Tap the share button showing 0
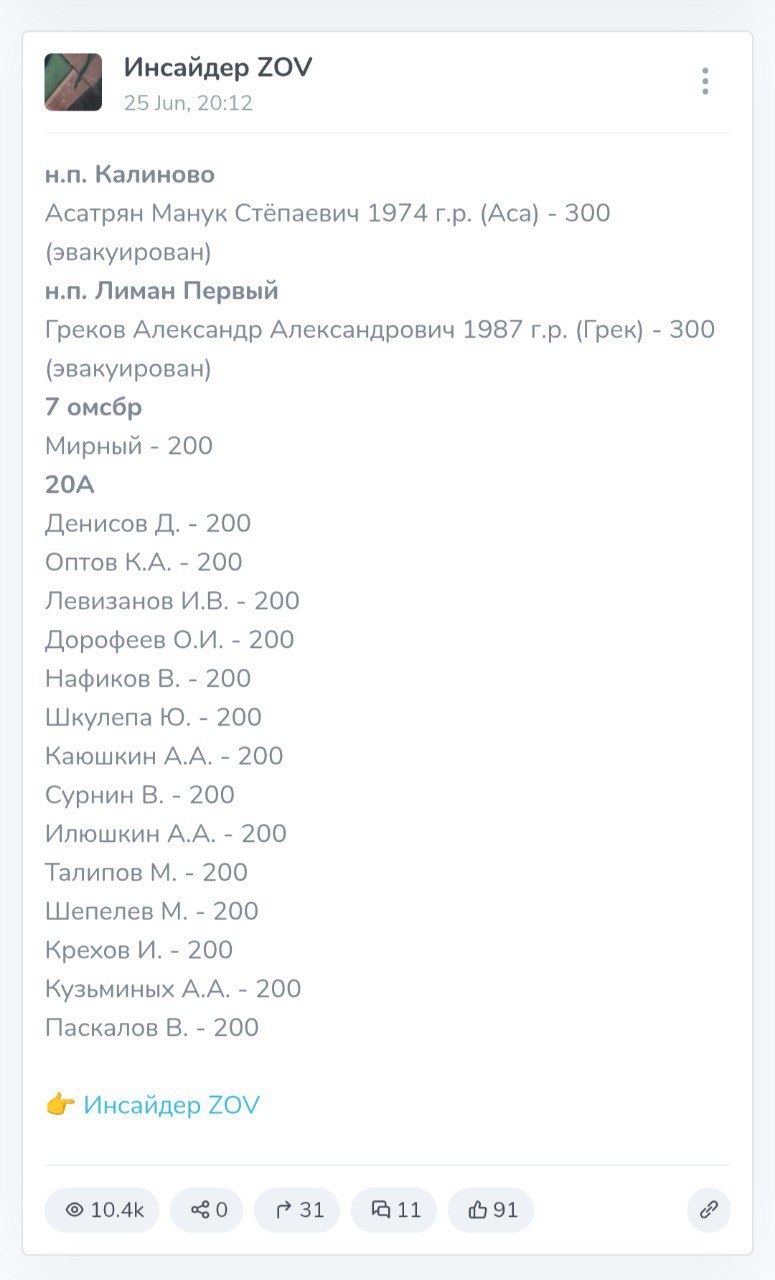Image resolution: width=775 pixels, height=1280 pixels. (207, 1210)
